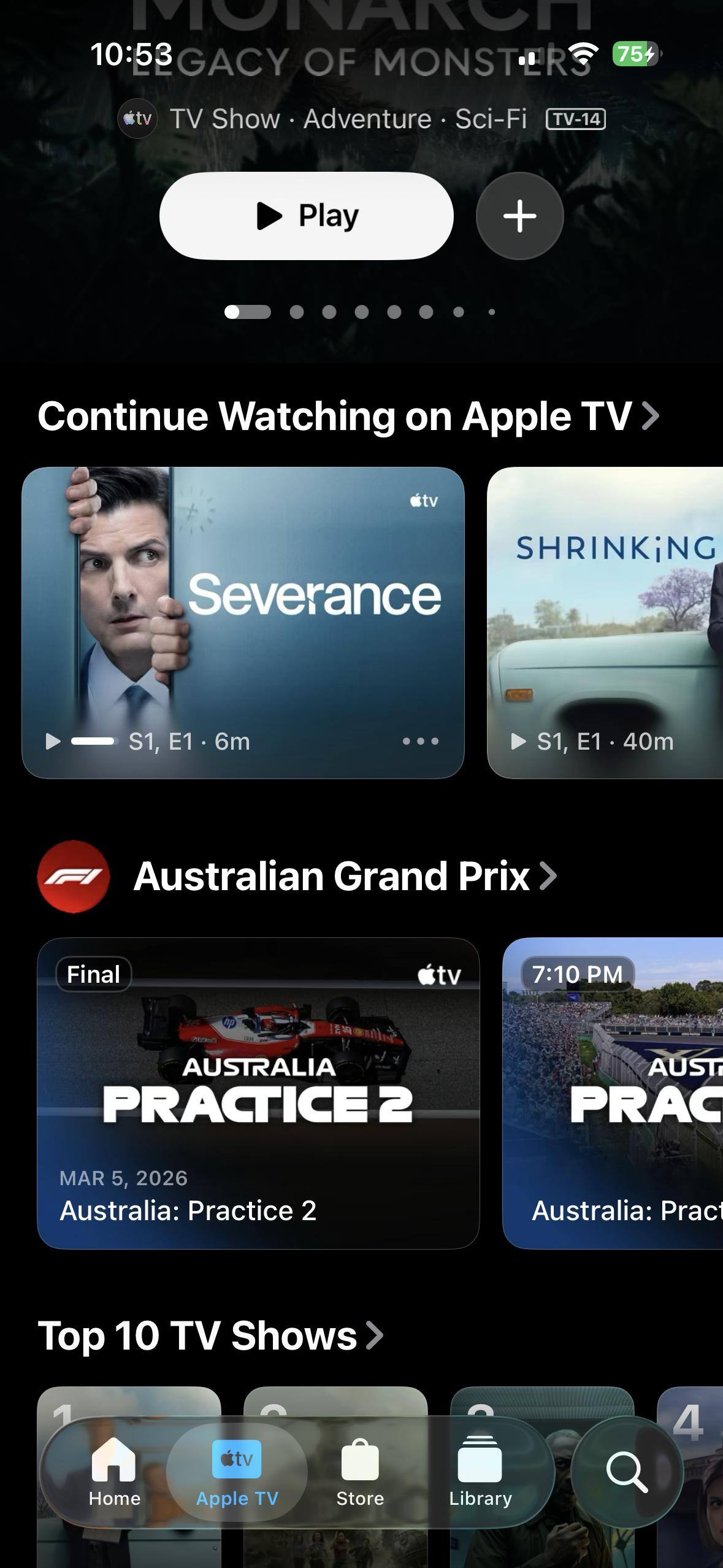This screenshot has width=723, height=1568.
Task: Expand the Top 10 TV Shows list
Action: (210, 1335)
